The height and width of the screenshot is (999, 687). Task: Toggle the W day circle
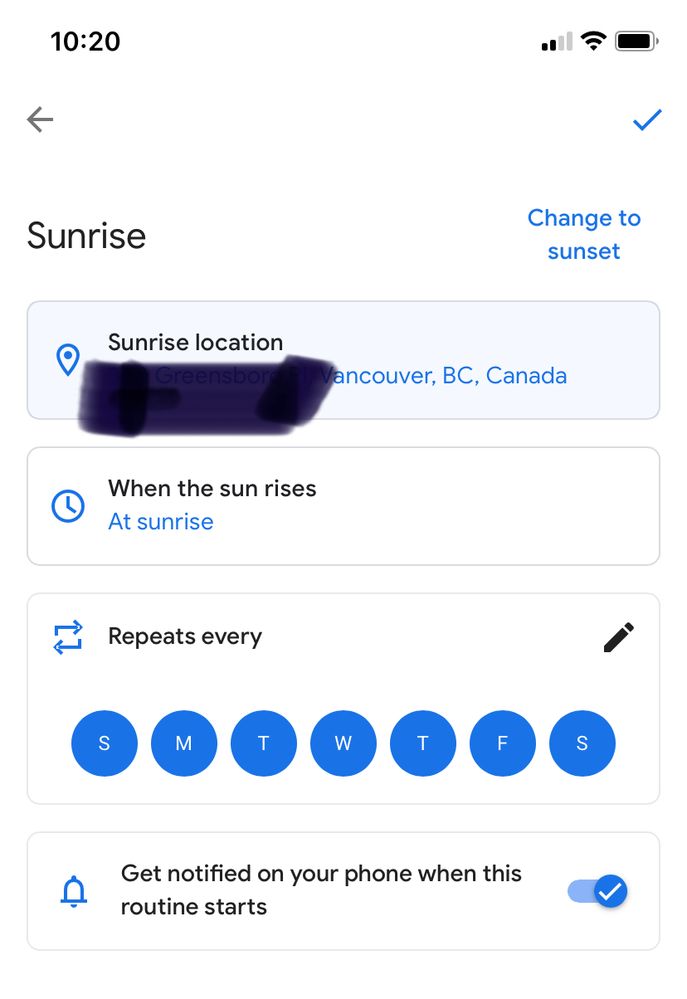[x=343, y=743]
